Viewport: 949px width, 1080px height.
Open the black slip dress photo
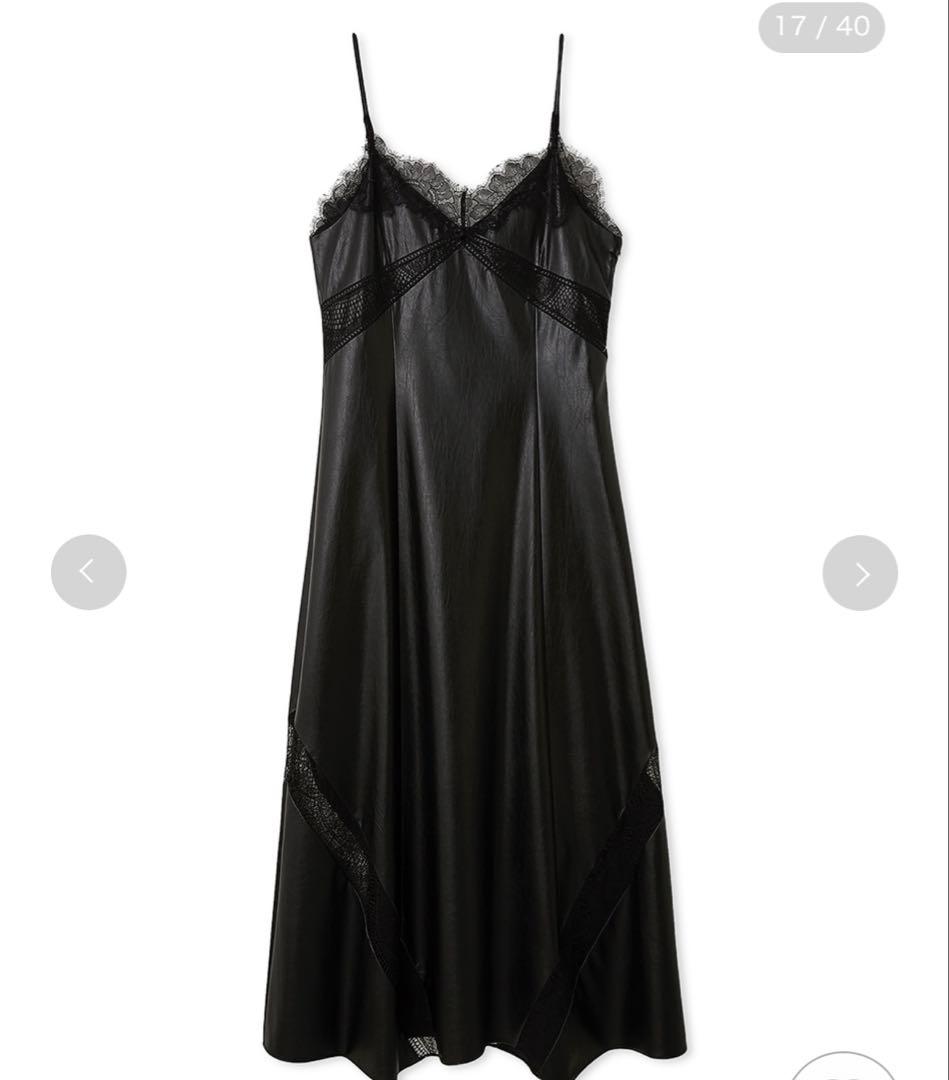(x=470, y=560)
